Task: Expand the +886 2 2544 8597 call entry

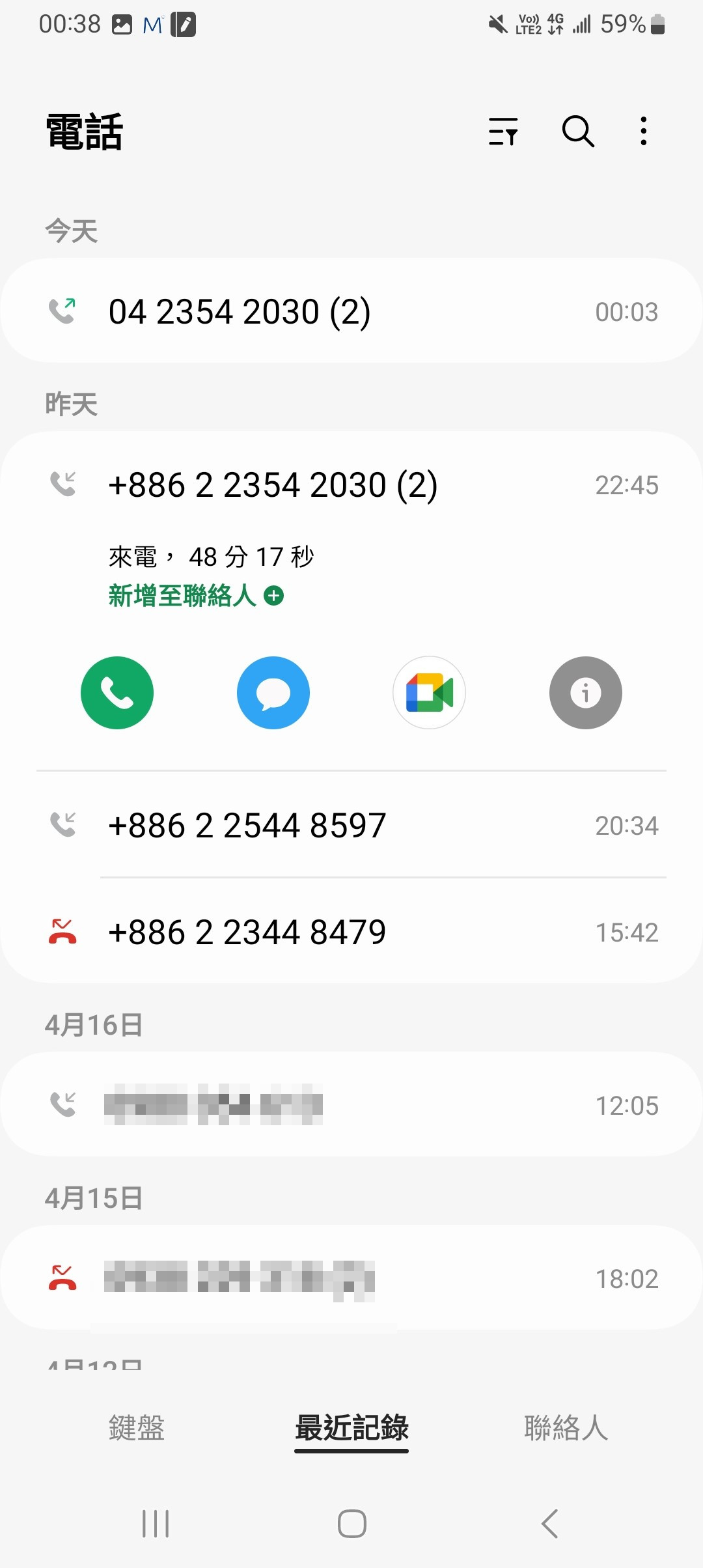Action: point(351,826)
